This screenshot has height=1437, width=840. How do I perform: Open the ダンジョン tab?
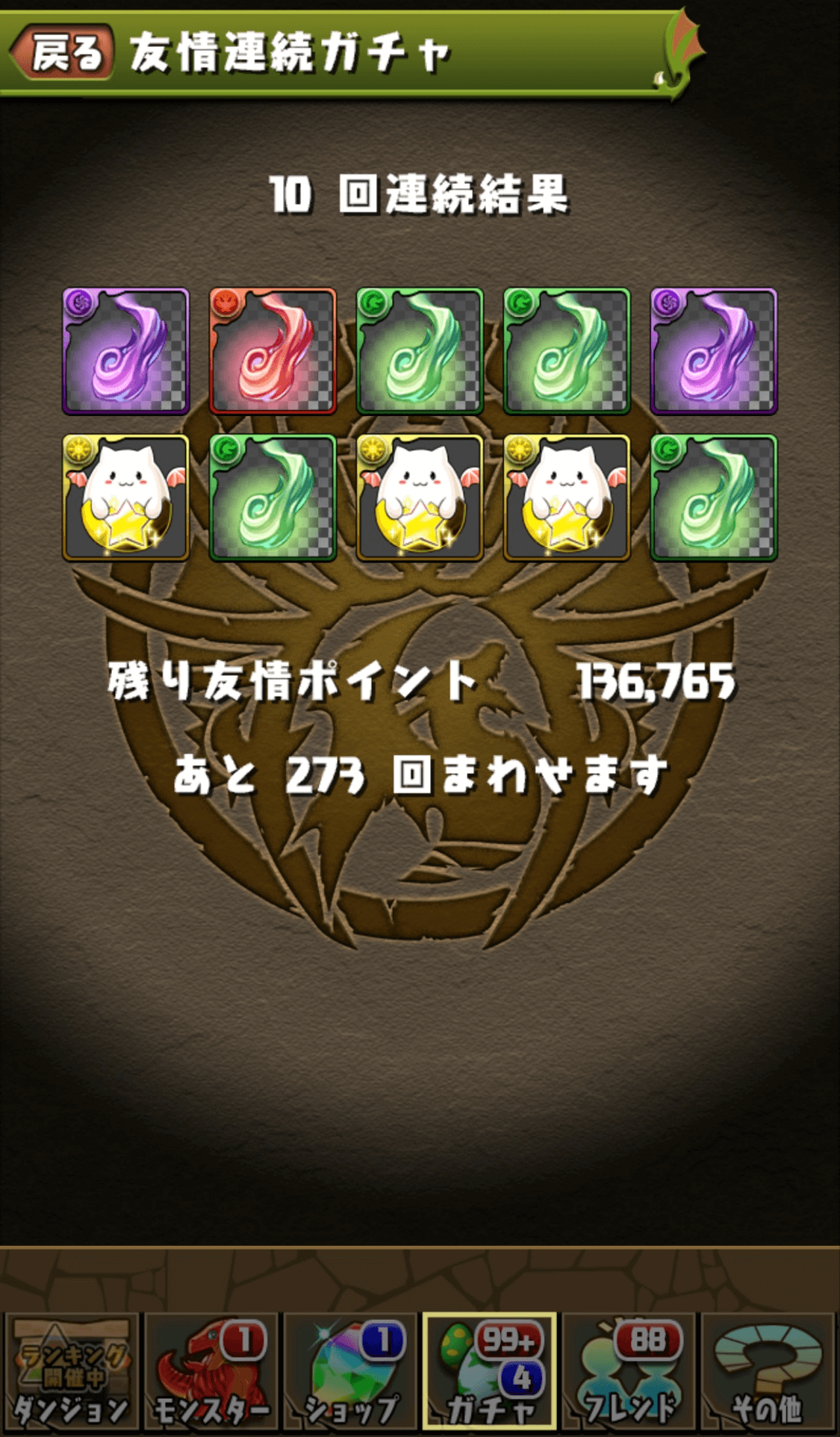point(72,1371)
